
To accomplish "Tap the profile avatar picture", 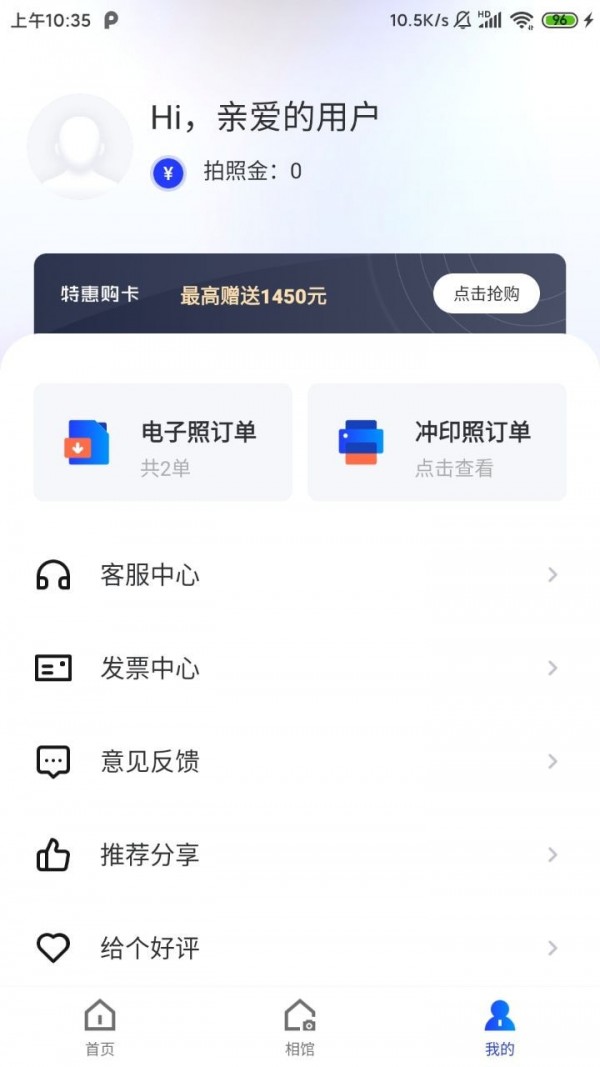I will 80,147.
